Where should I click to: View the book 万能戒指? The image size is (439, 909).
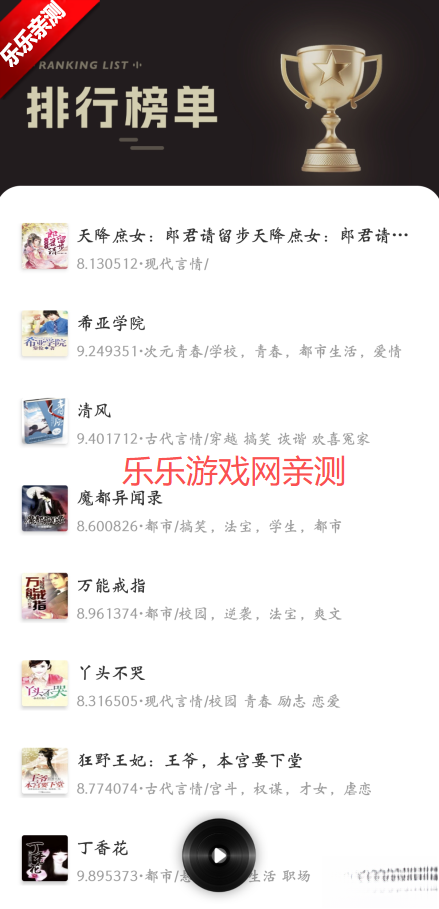[219, 597]
